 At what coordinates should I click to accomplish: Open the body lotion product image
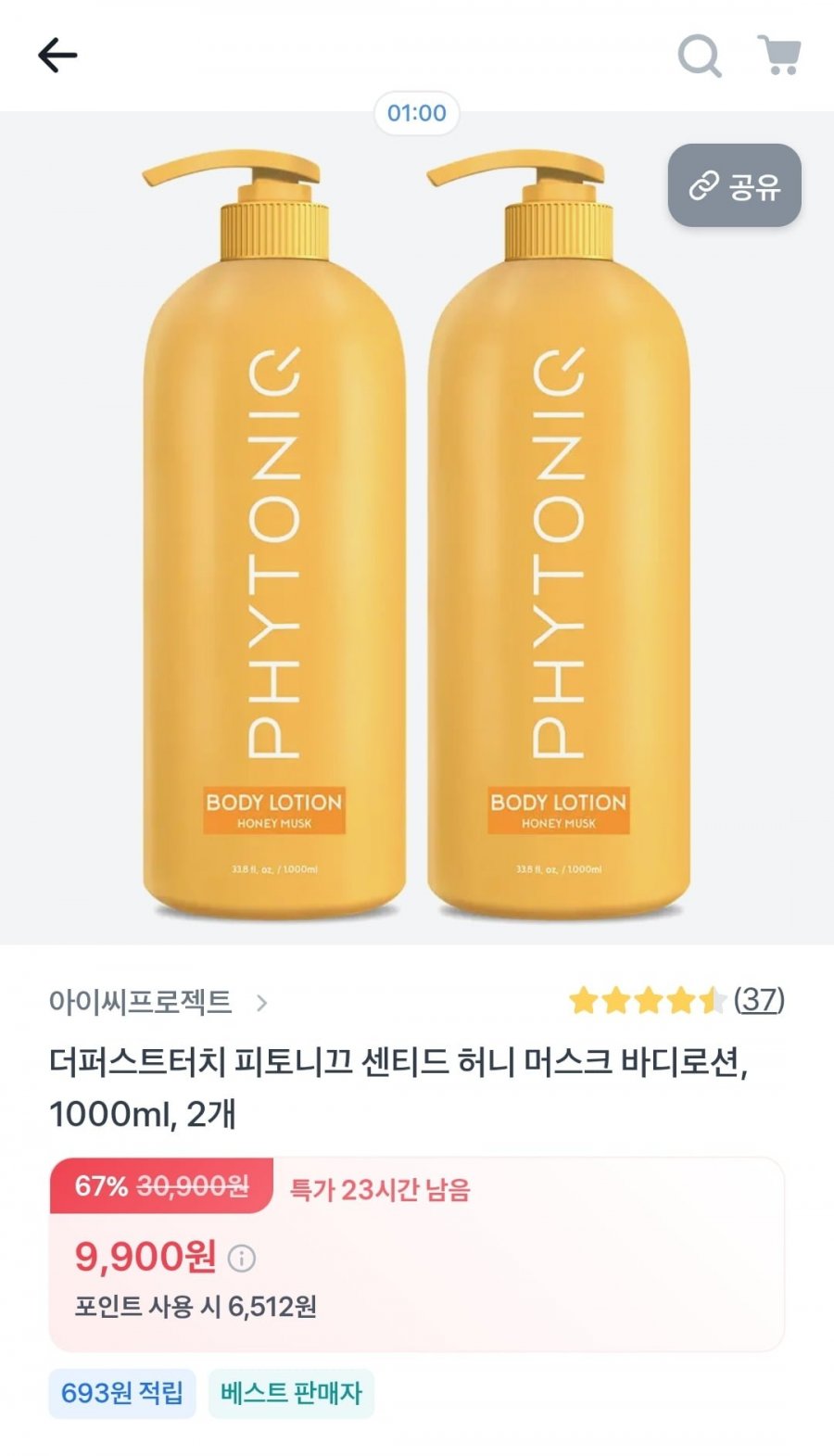(x=417, y=538)
